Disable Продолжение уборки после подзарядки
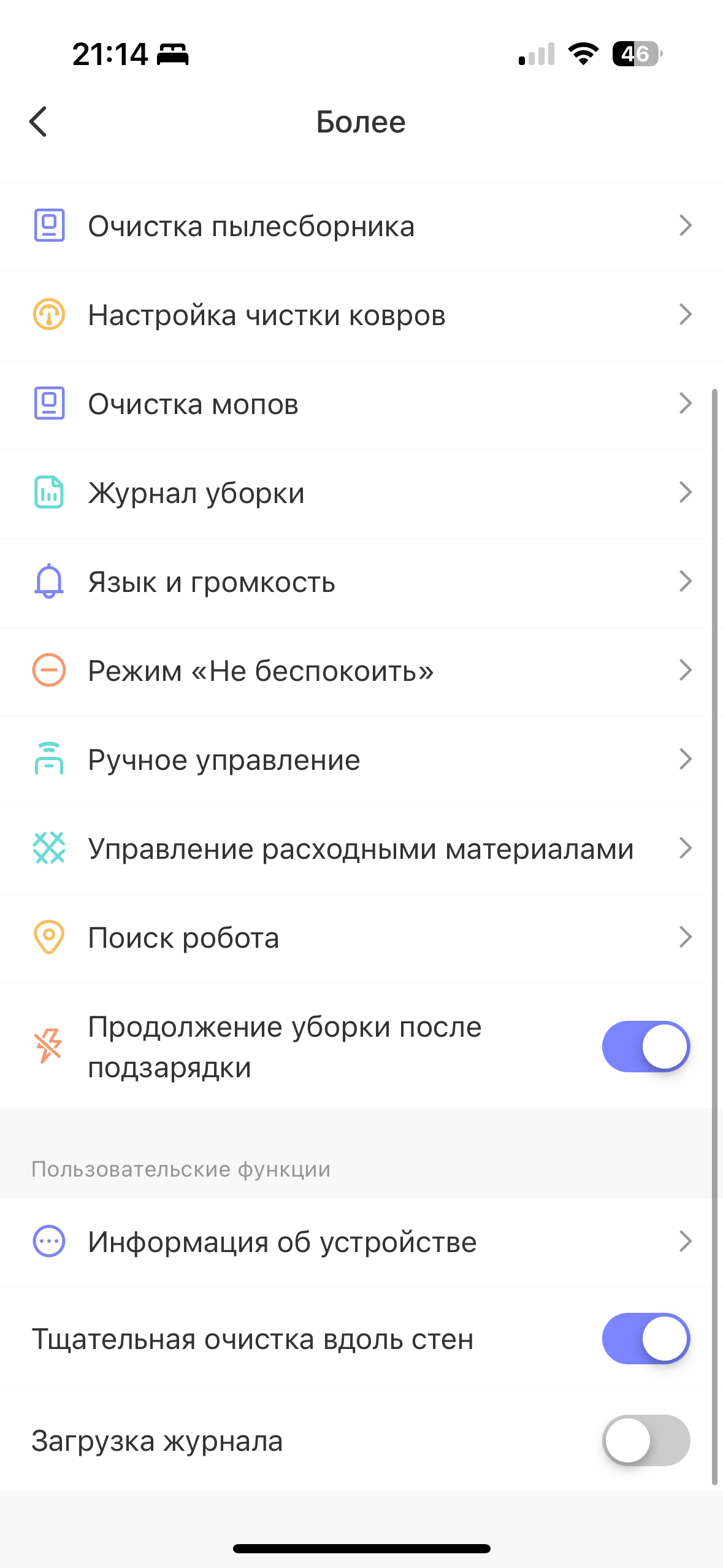This screenshot has width=723, height=1568. [x=646, y=1047]
